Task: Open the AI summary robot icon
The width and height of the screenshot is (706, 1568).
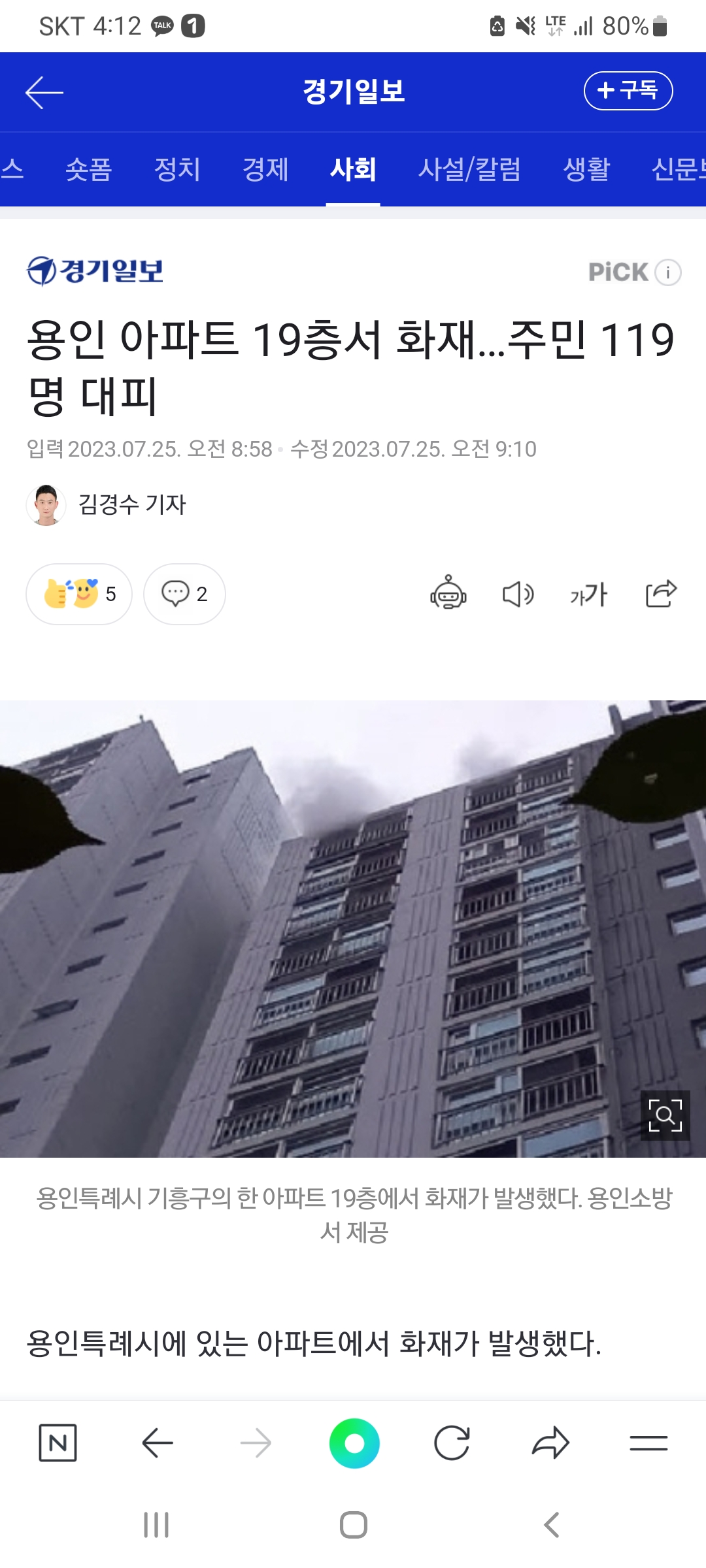Action: point(448,593)
